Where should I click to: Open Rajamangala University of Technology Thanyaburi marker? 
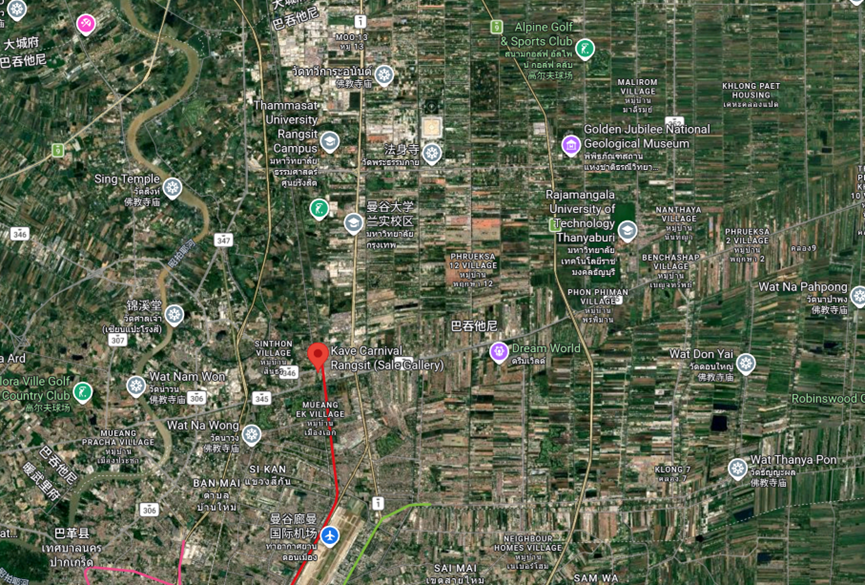(x=627, y=232)
